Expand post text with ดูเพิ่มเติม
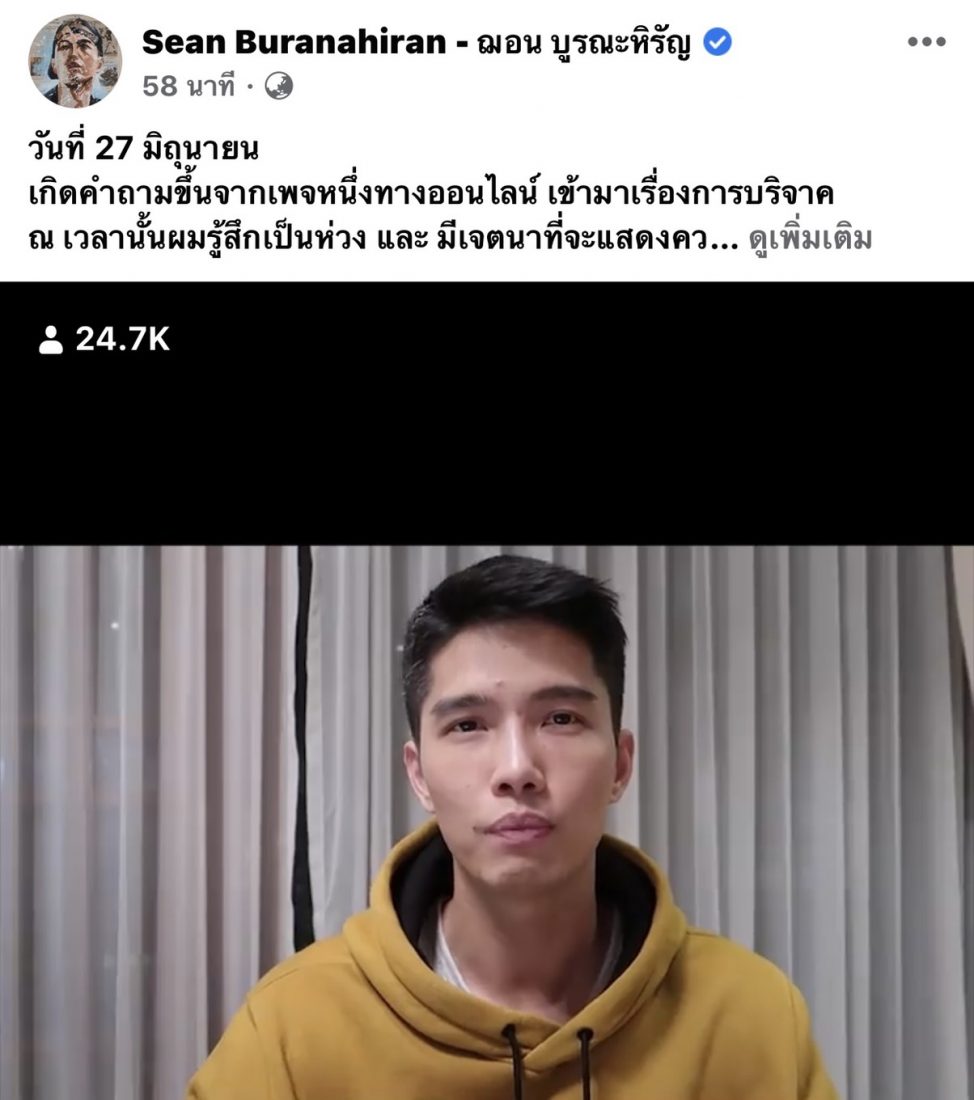Viewport: 974px width, 1100px height. (x=810, y=240)
